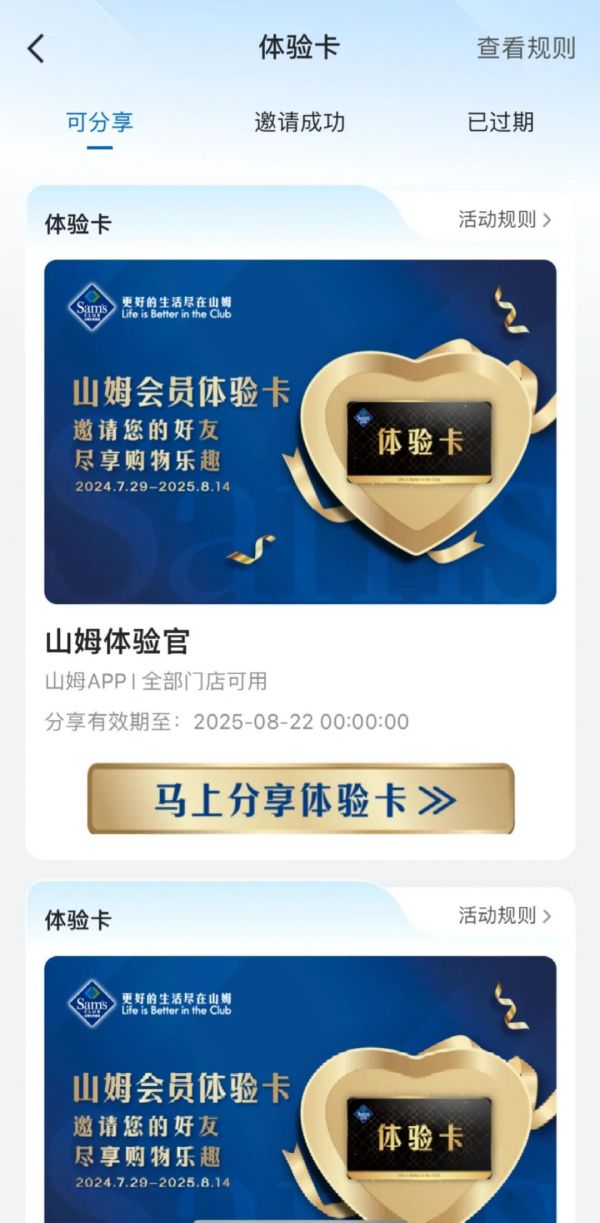This screenshot has height=1223, width=600.
Task: Tap the 马上分享体验卡 gold button
Action: (301, 798)
